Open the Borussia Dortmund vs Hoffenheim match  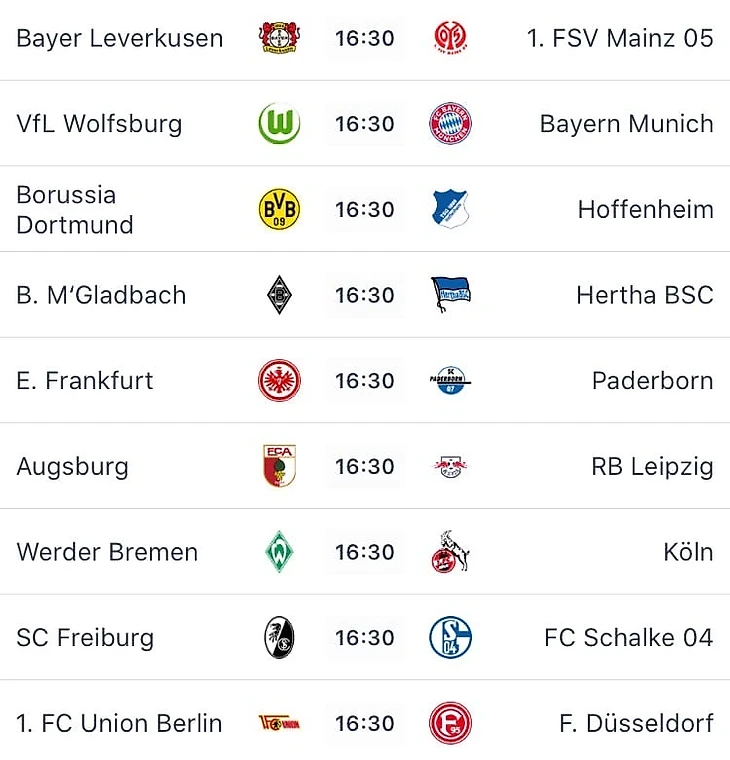[x=364, y=210]
